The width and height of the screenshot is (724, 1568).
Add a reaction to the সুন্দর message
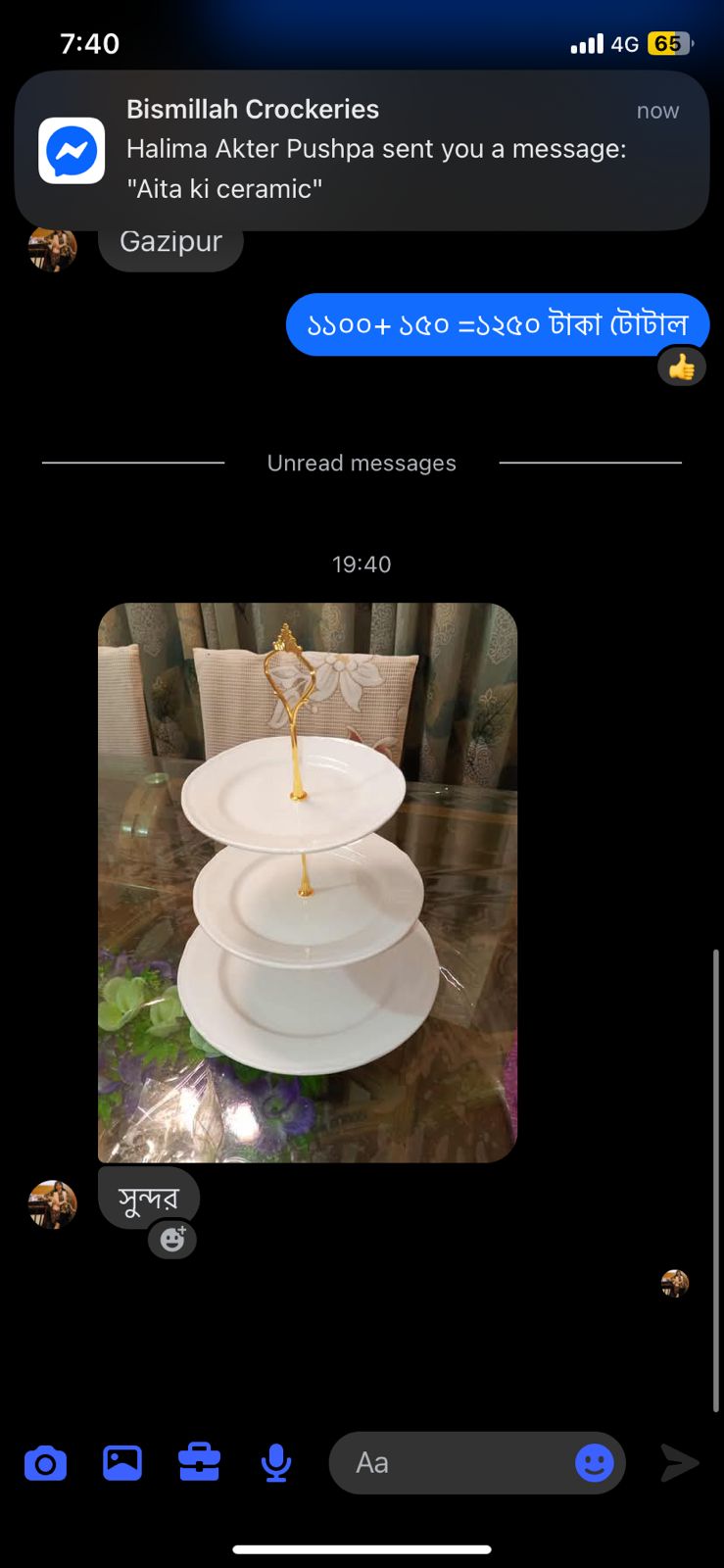pos(172,1240)
